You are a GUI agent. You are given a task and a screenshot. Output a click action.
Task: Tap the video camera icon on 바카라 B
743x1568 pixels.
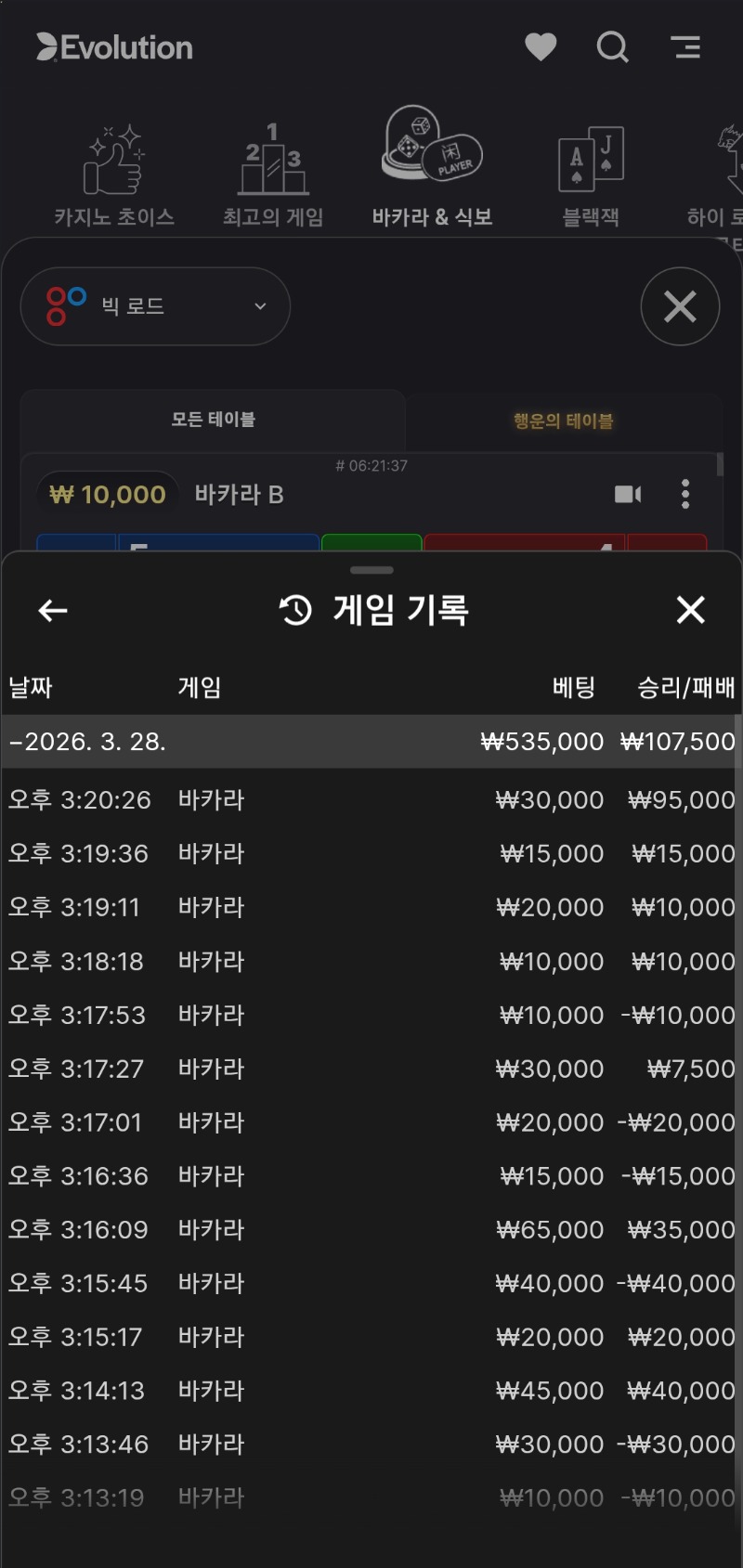click(x=628, y=494)
